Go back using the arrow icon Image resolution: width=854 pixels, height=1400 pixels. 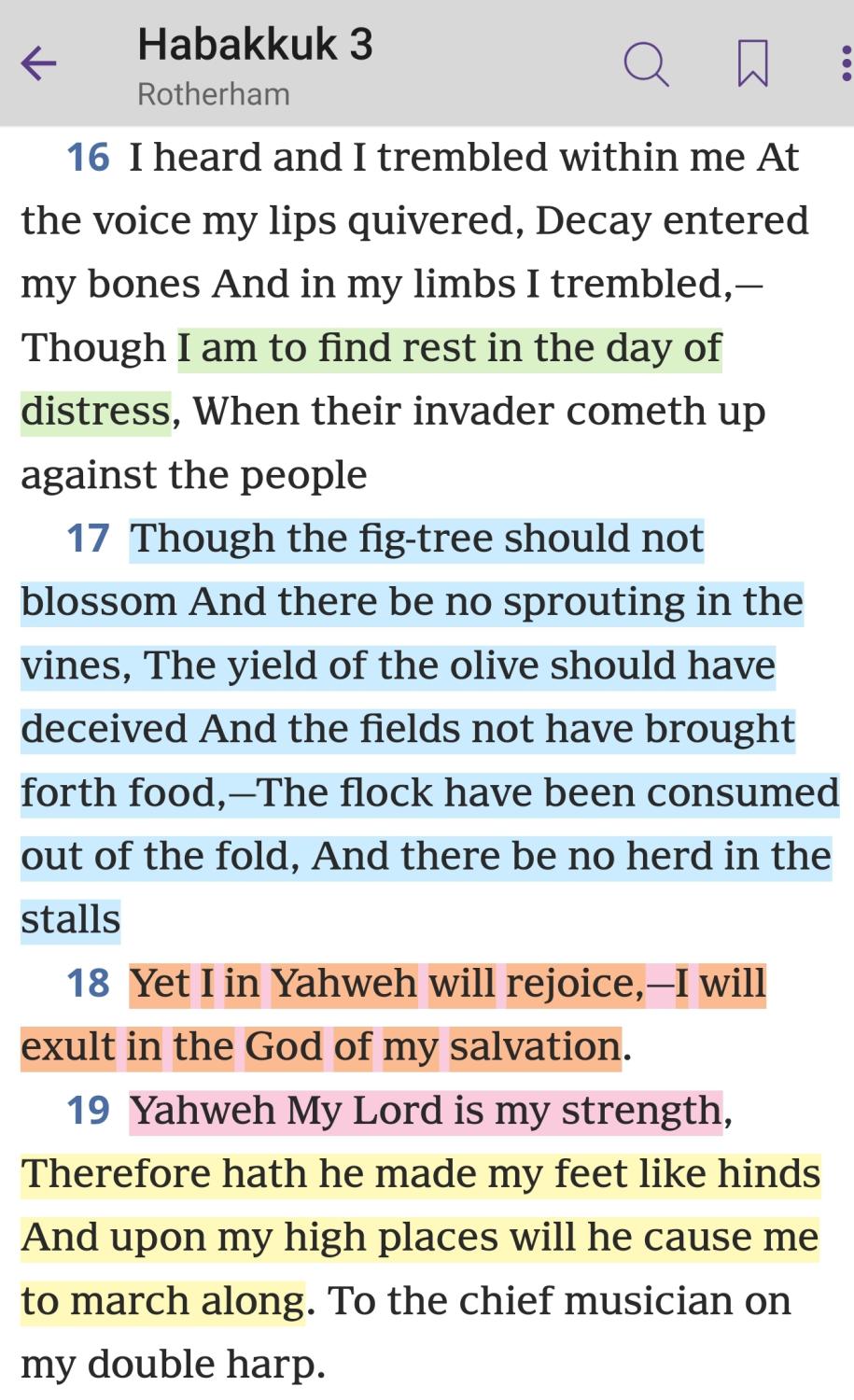click(x=38, y=63)
